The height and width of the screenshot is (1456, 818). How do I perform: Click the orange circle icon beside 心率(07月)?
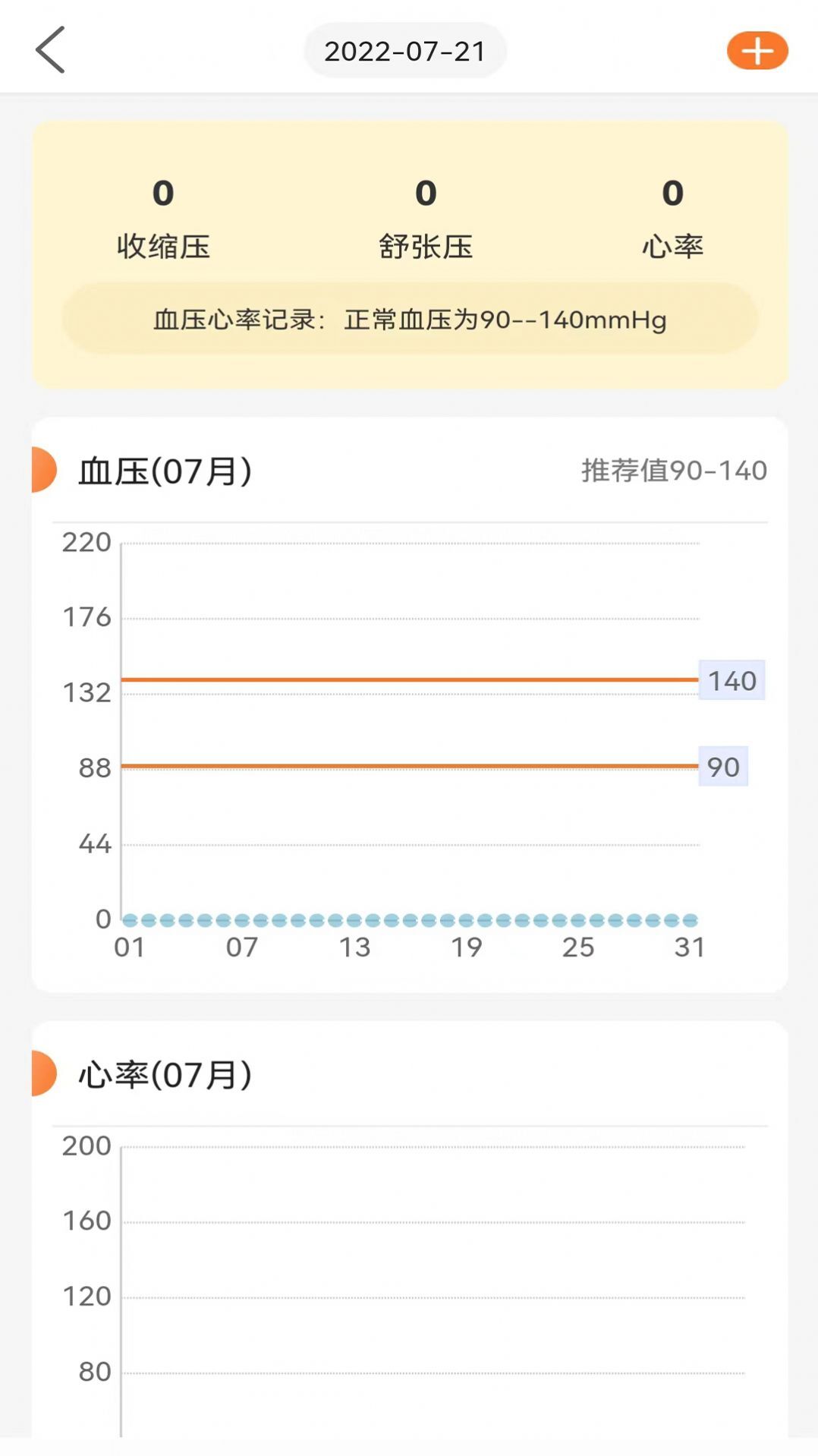pos(42,1074)
